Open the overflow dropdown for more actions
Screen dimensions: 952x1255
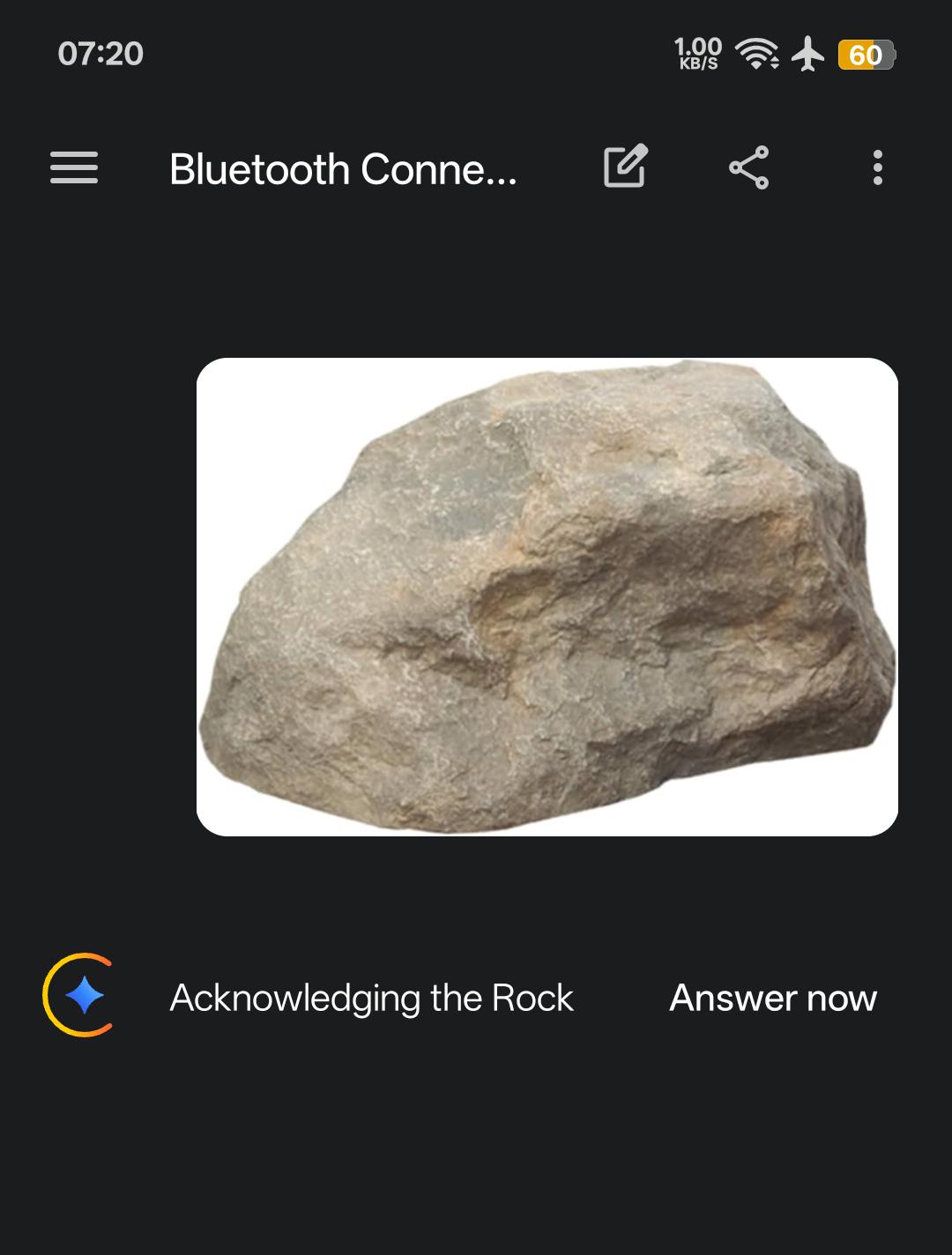[877, 167]
